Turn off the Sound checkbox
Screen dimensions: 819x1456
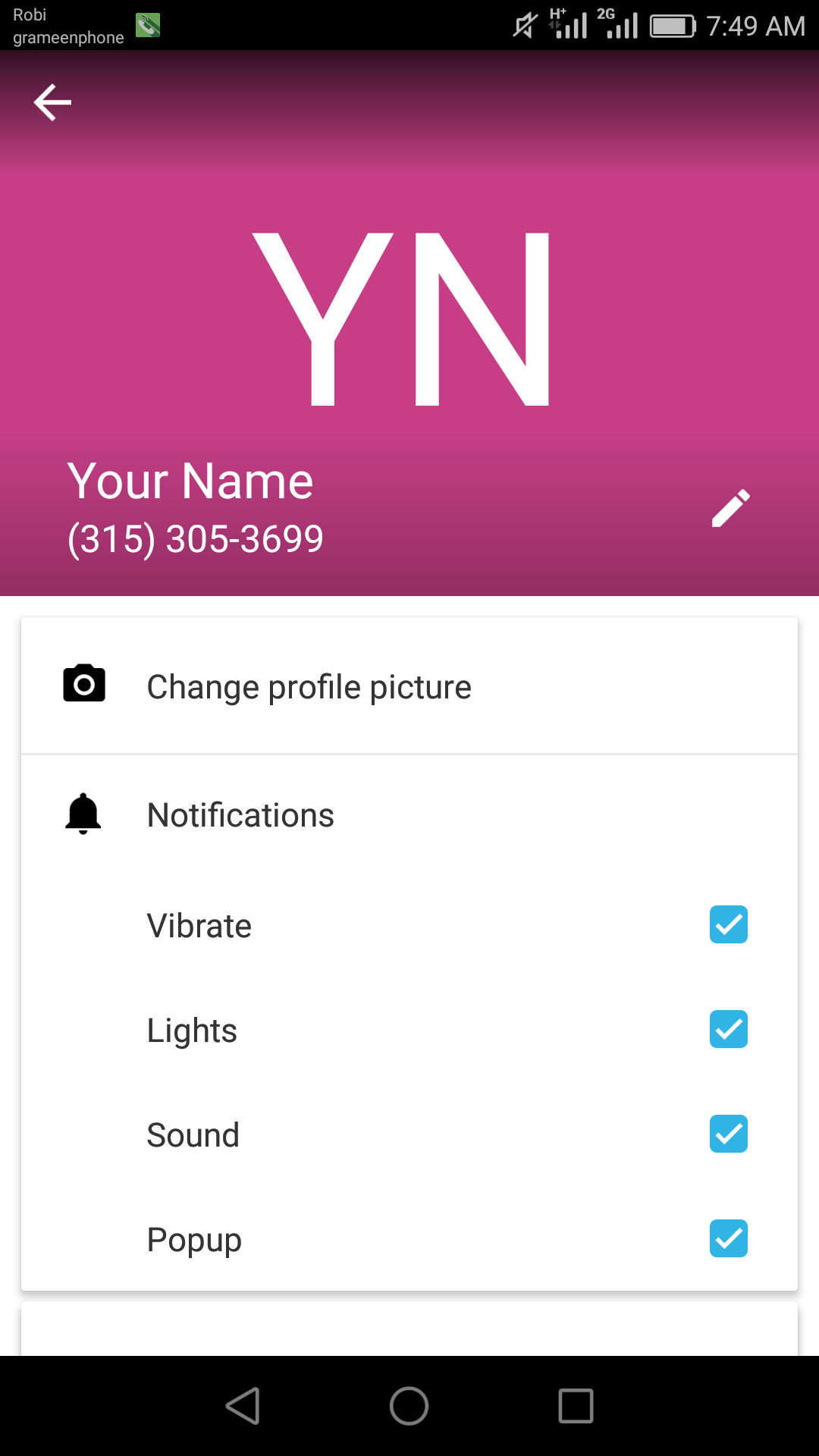(728, 1134)
